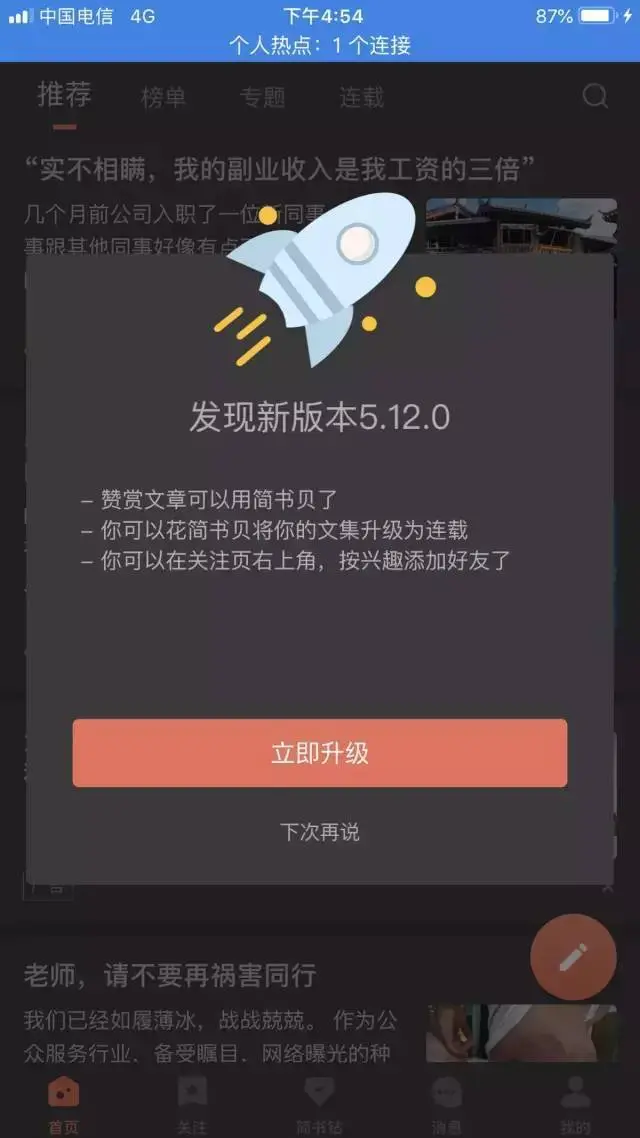Screen dimensions: 640x1138
Task: Select the 推荐 tab
Action: click(65, 95)
